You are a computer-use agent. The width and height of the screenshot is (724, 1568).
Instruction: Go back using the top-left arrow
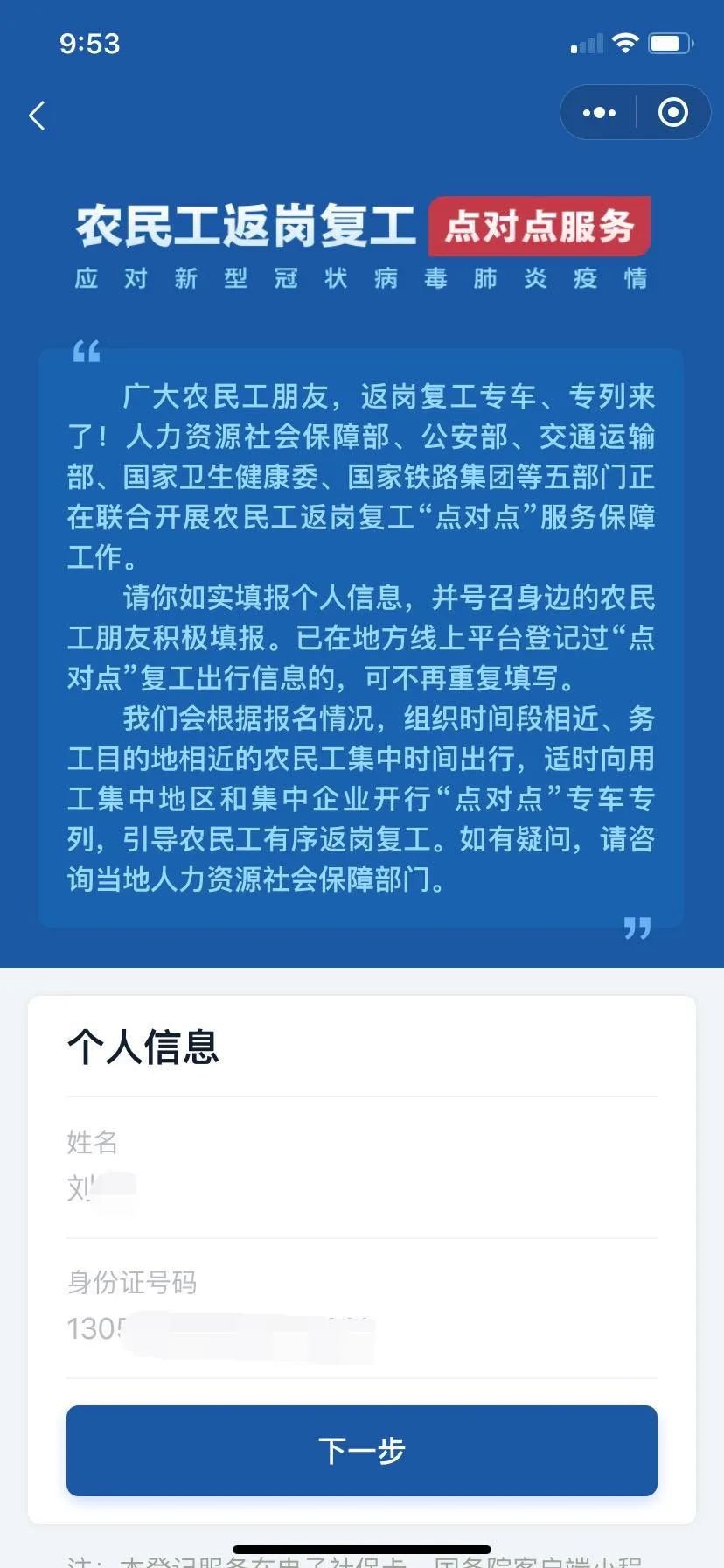[38, 115]
